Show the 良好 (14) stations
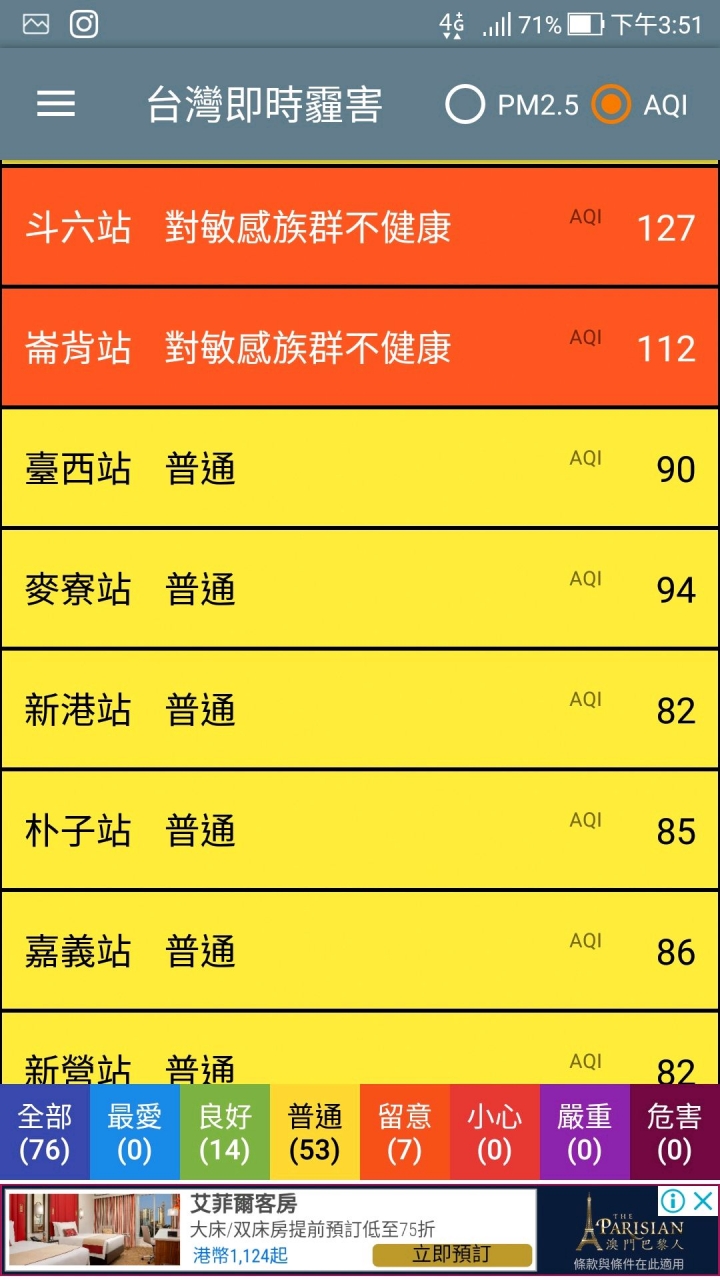 (225, 1132)
